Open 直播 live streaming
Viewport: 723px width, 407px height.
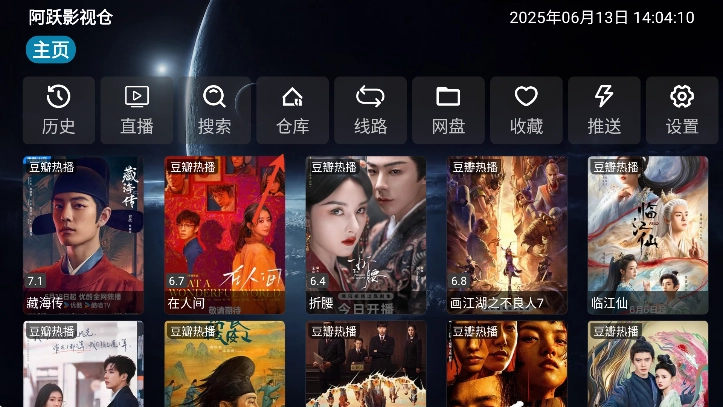click(136, 110)
